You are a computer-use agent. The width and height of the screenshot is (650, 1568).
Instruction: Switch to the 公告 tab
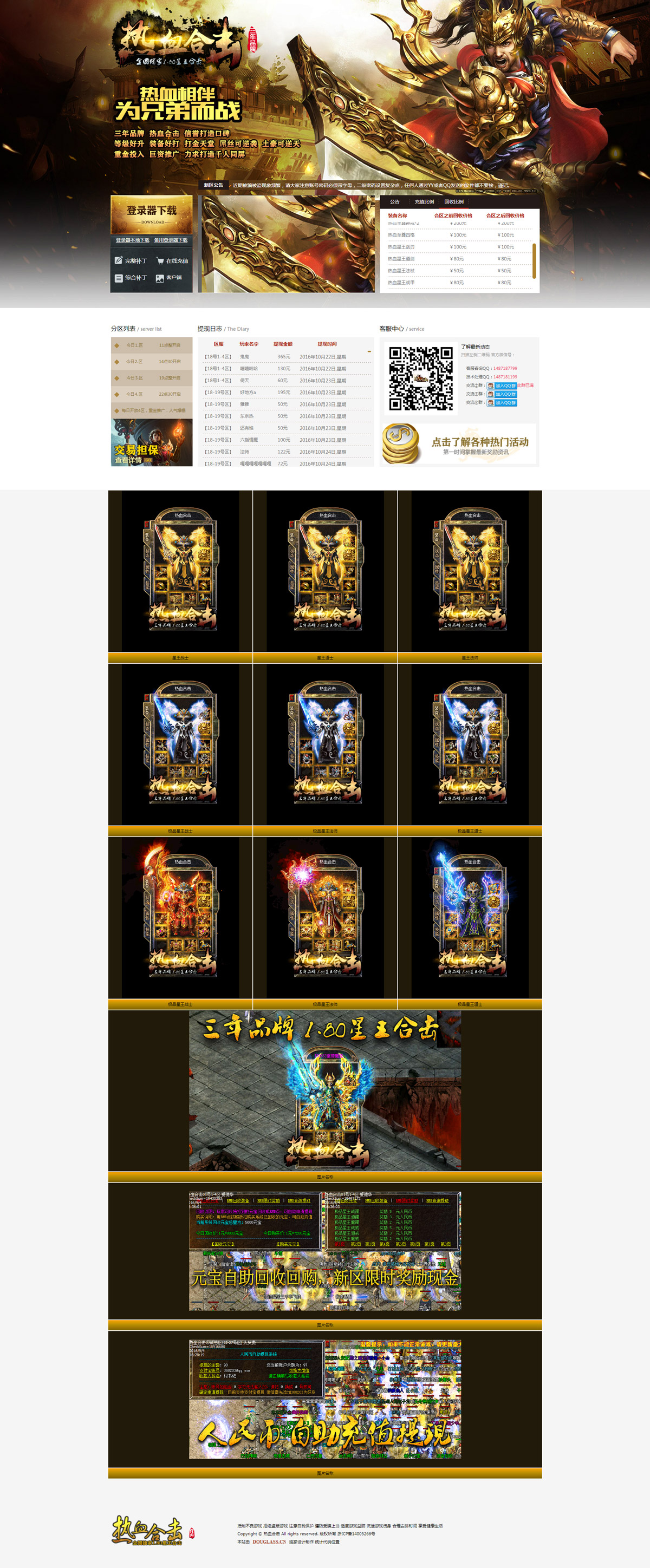point(395,201)
